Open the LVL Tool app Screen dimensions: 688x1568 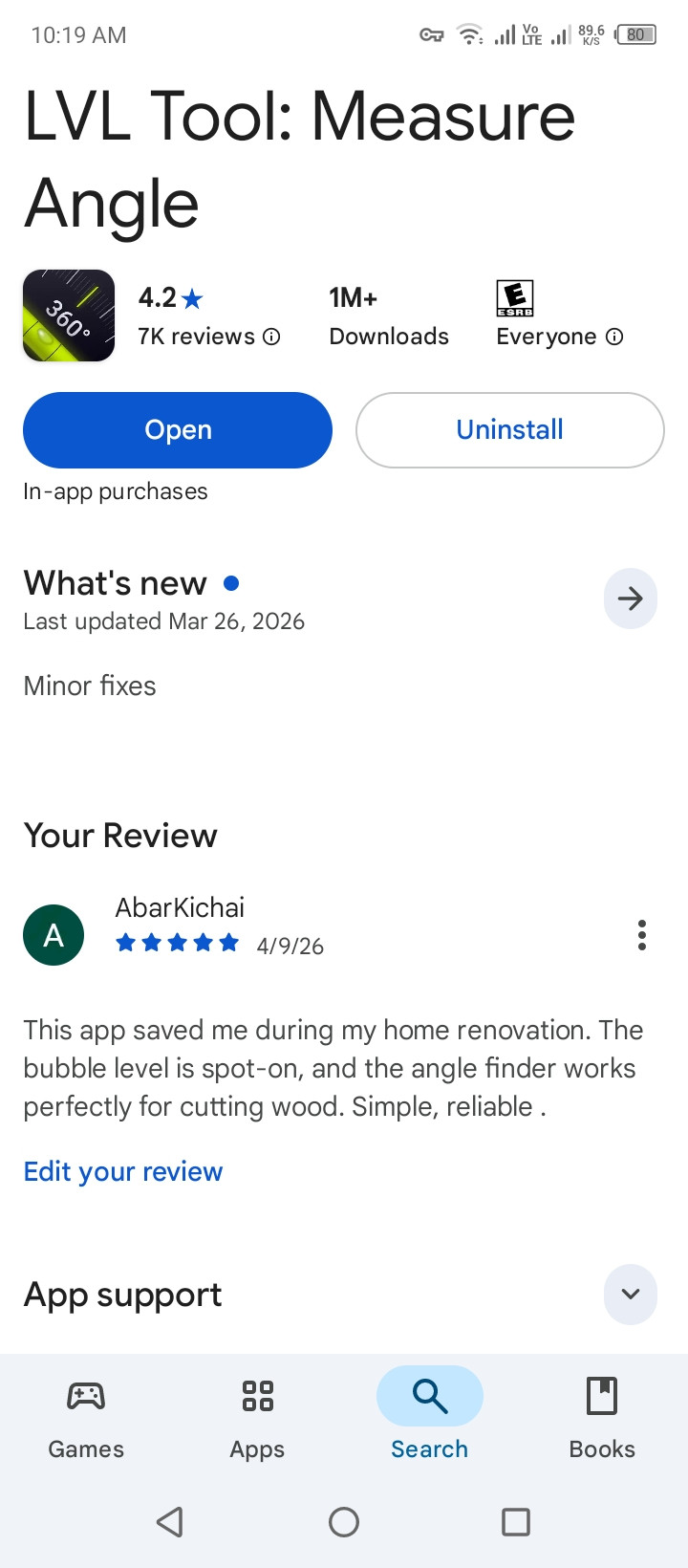178,430
